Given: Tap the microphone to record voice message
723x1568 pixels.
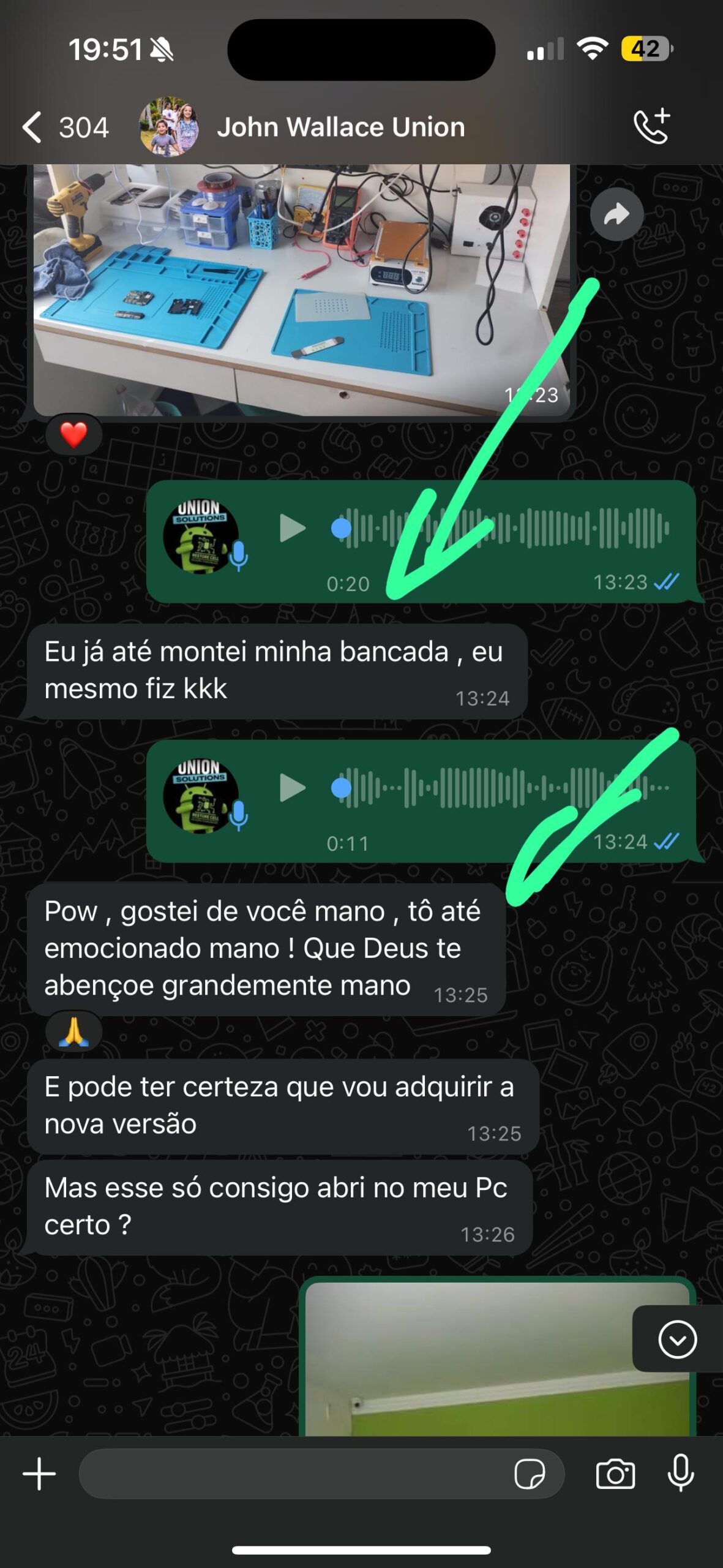Looking at the screenshot, I should 680,1473.
